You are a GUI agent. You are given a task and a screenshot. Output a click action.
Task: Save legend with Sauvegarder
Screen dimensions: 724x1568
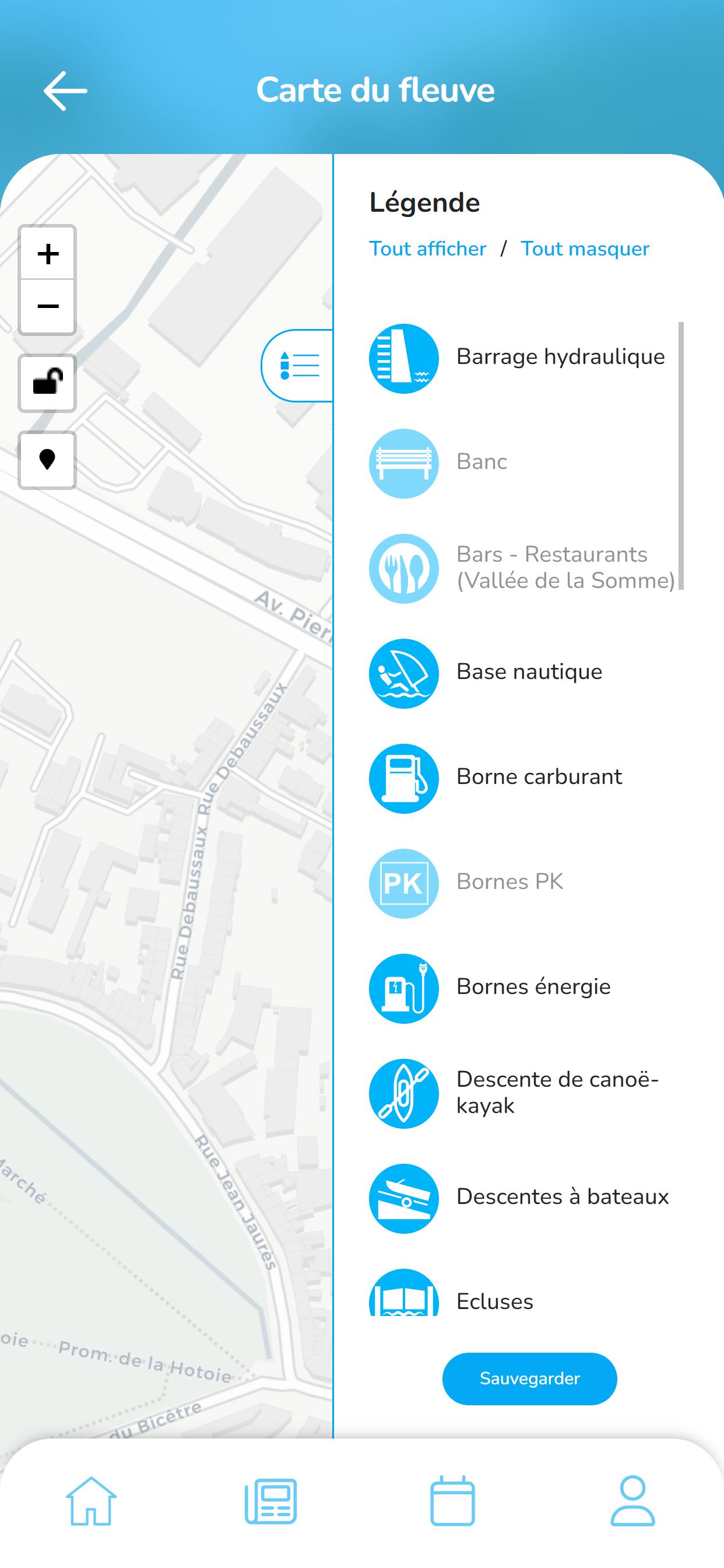(x=529, y=1378)
